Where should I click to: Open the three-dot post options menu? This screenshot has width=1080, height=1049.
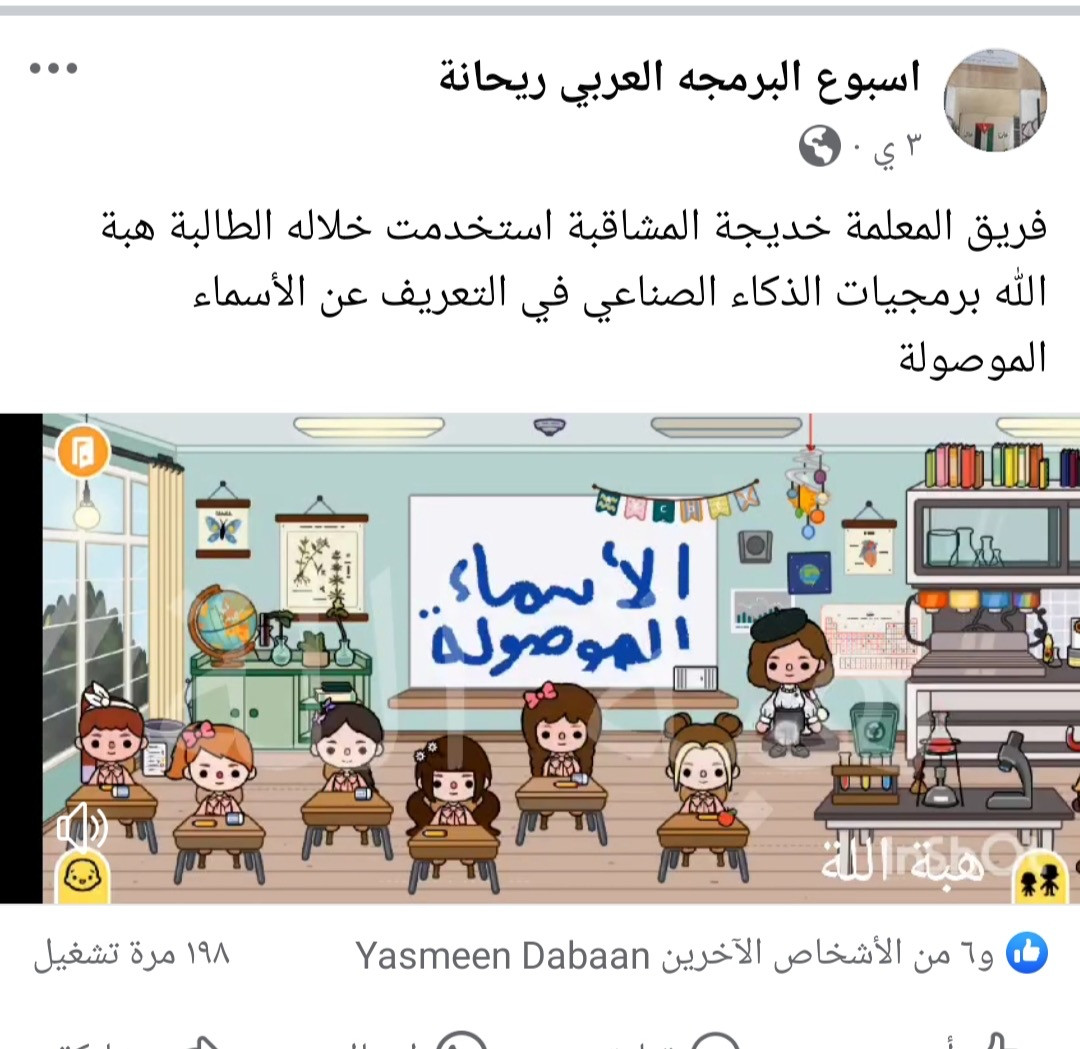tap(54, 69)
